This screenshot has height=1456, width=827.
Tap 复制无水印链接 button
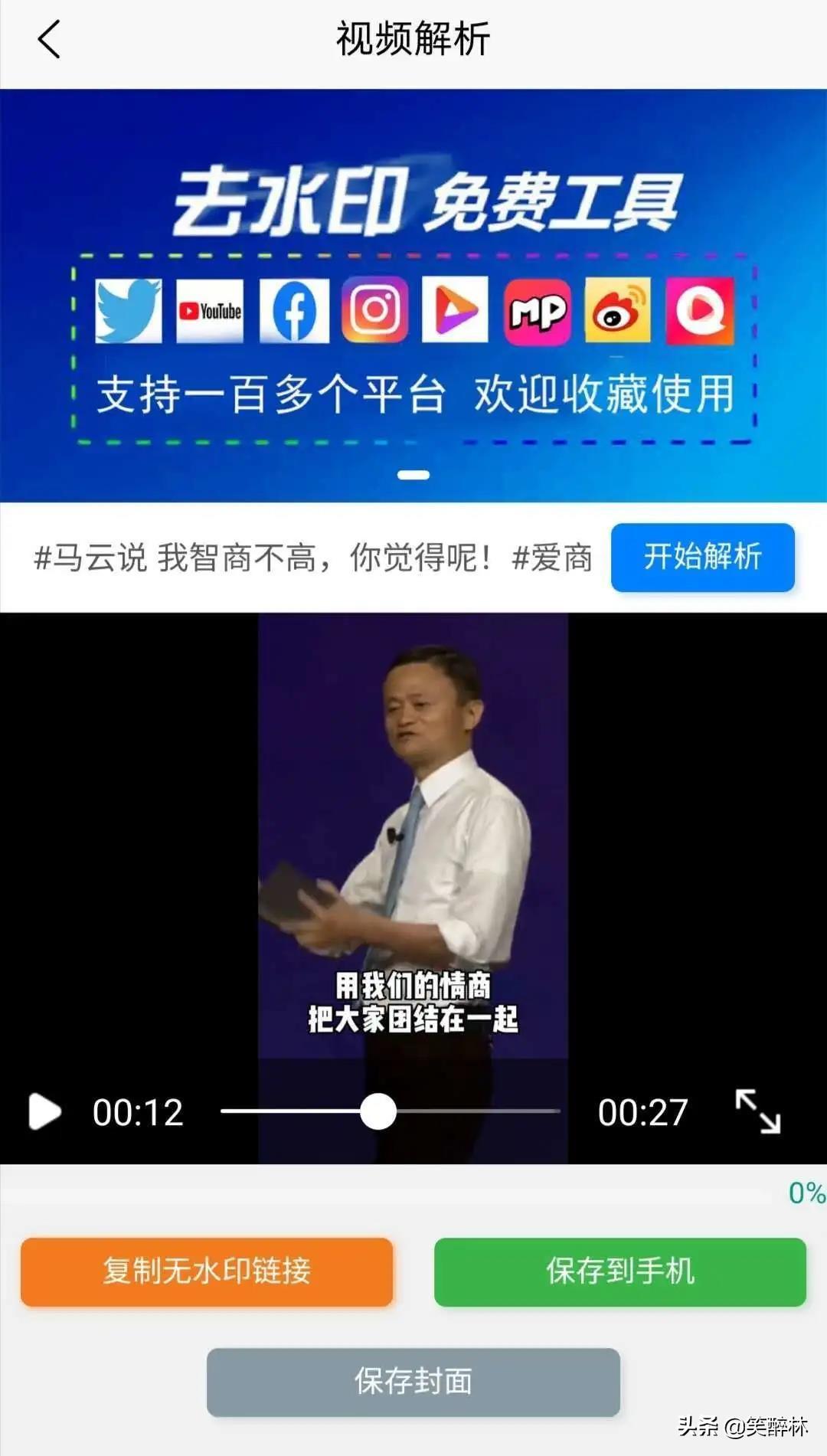207,1271
